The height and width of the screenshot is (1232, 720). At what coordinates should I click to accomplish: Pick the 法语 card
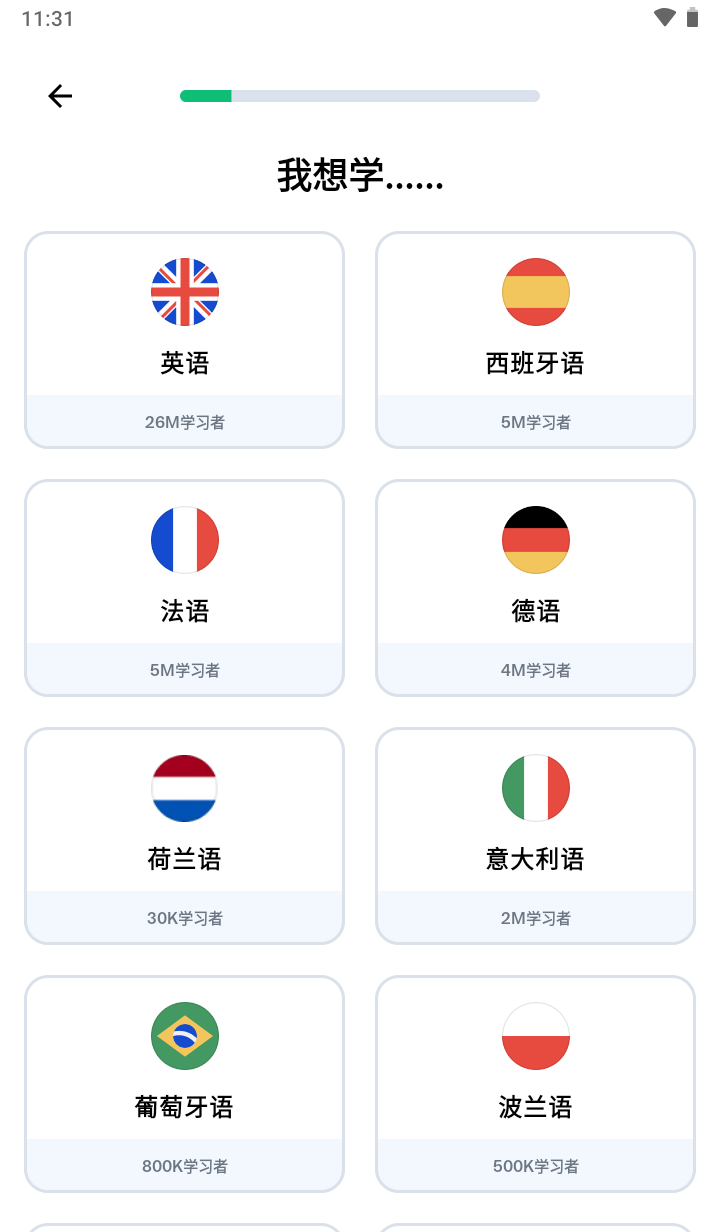coord(185,588)
